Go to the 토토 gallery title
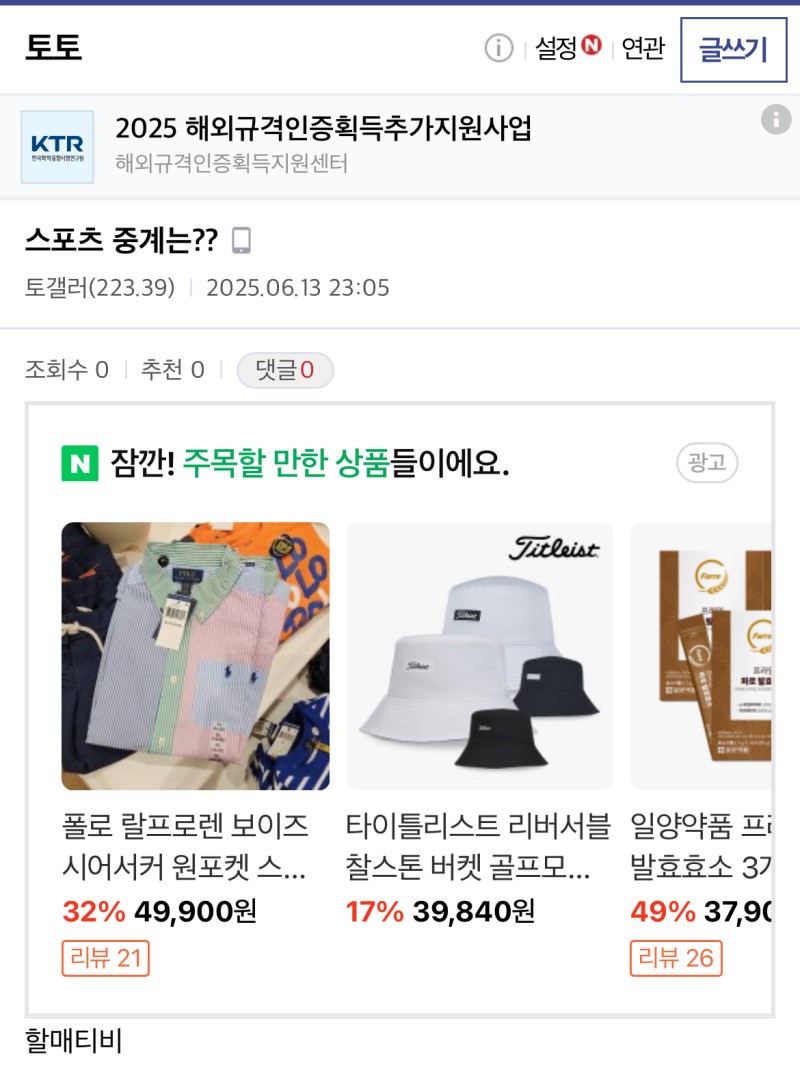800x1078 pixels. (53, 48)
